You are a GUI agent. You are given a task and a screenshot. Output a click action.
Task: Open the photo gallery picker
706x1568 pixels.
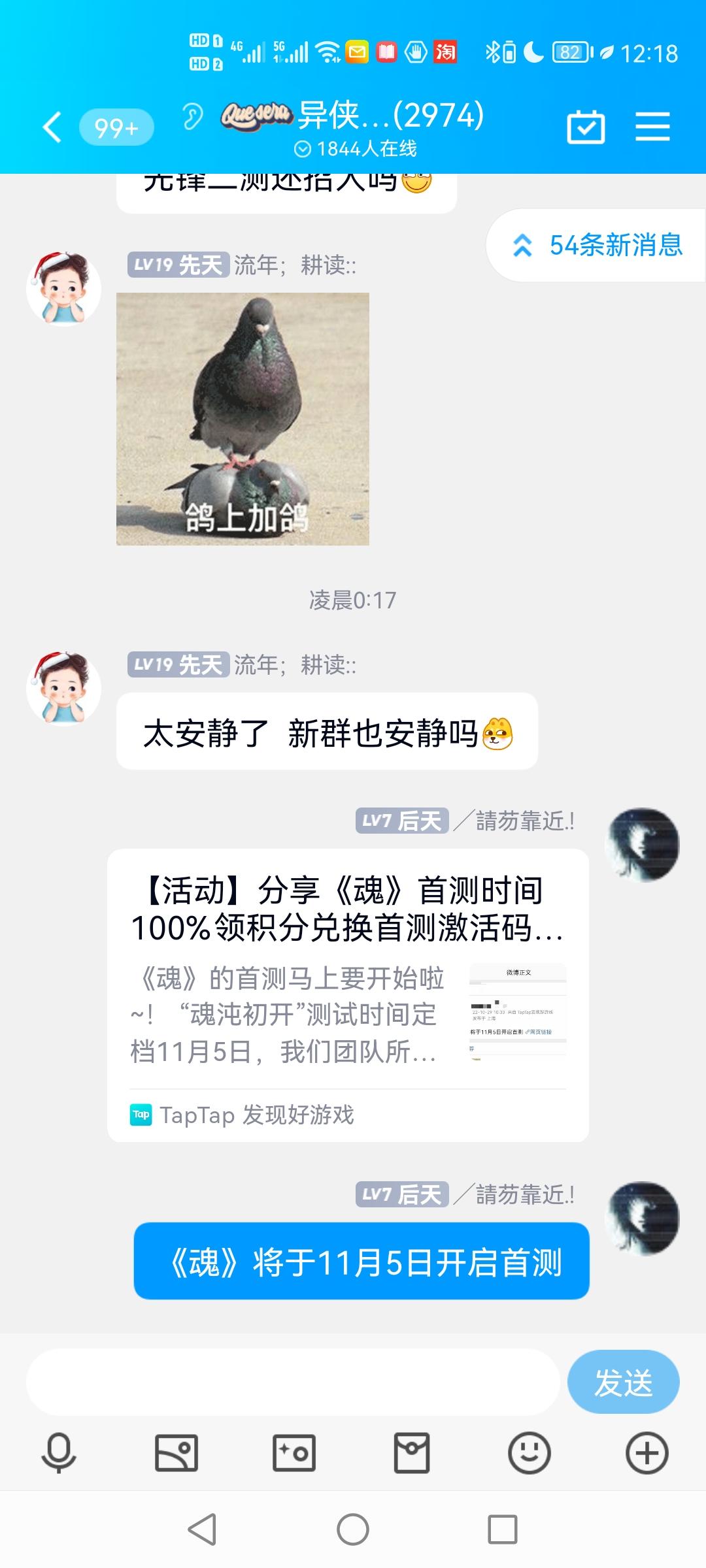pos(176,1454)
